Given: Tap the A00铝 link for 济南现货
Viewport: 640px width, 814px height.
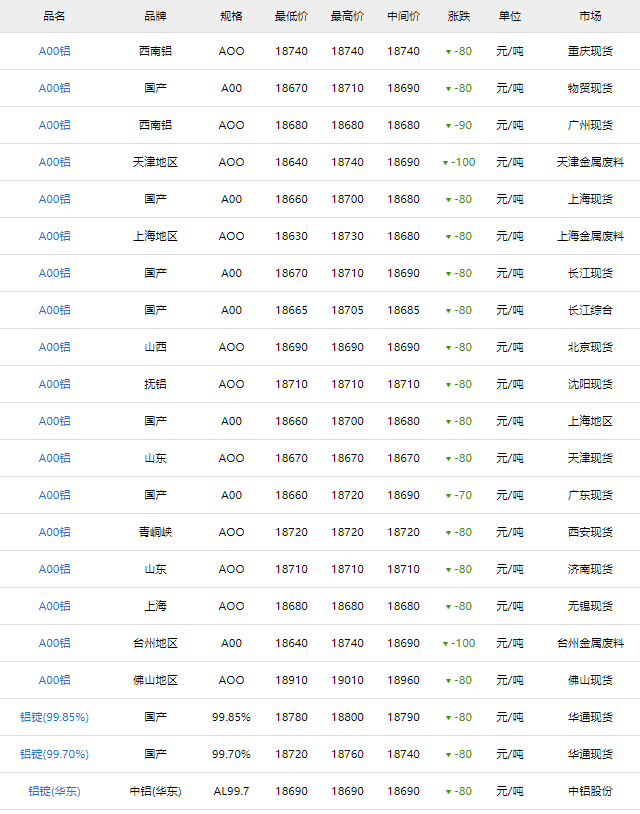Looking at the screenshot, I should [x=54, y=569].
